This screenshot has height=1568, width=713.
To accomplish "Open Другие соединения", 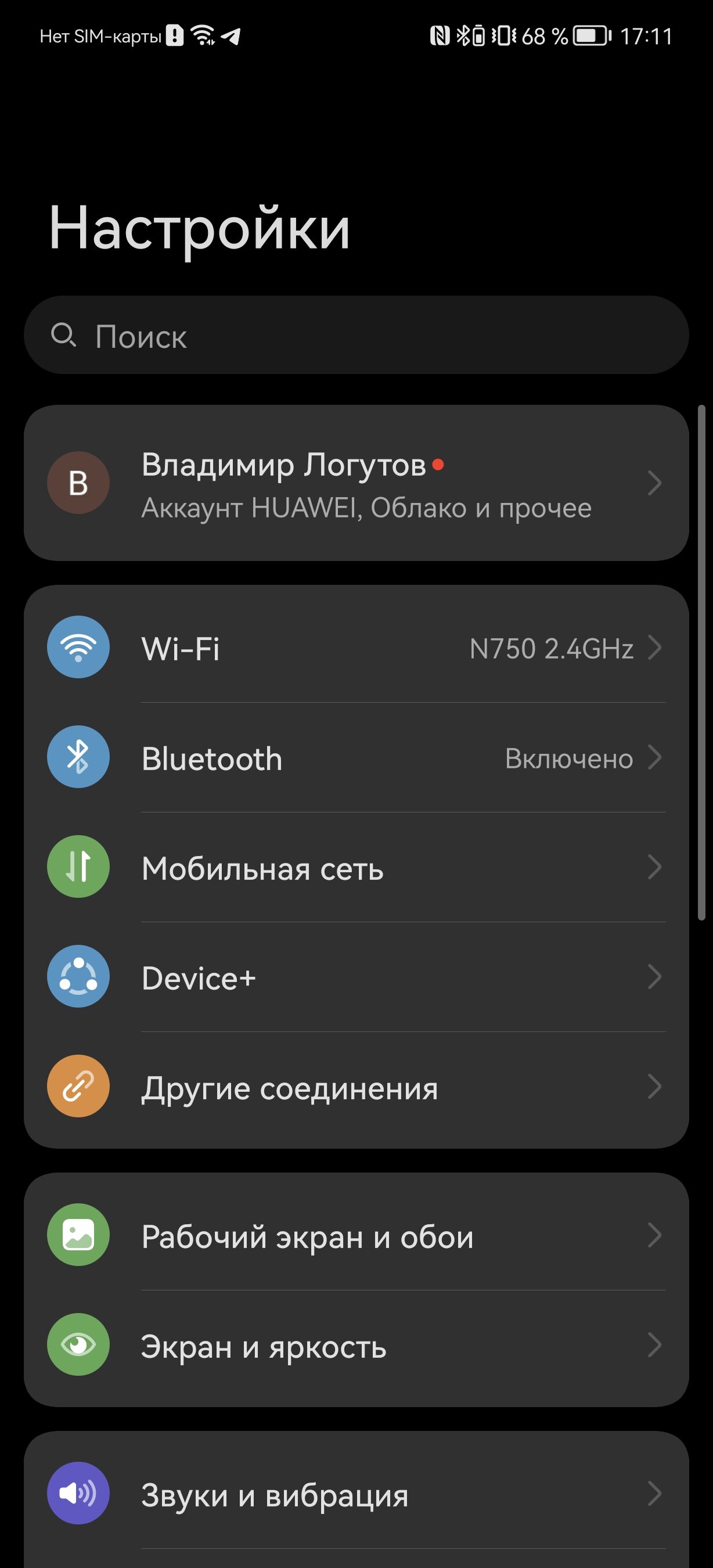I will 356,1087.
